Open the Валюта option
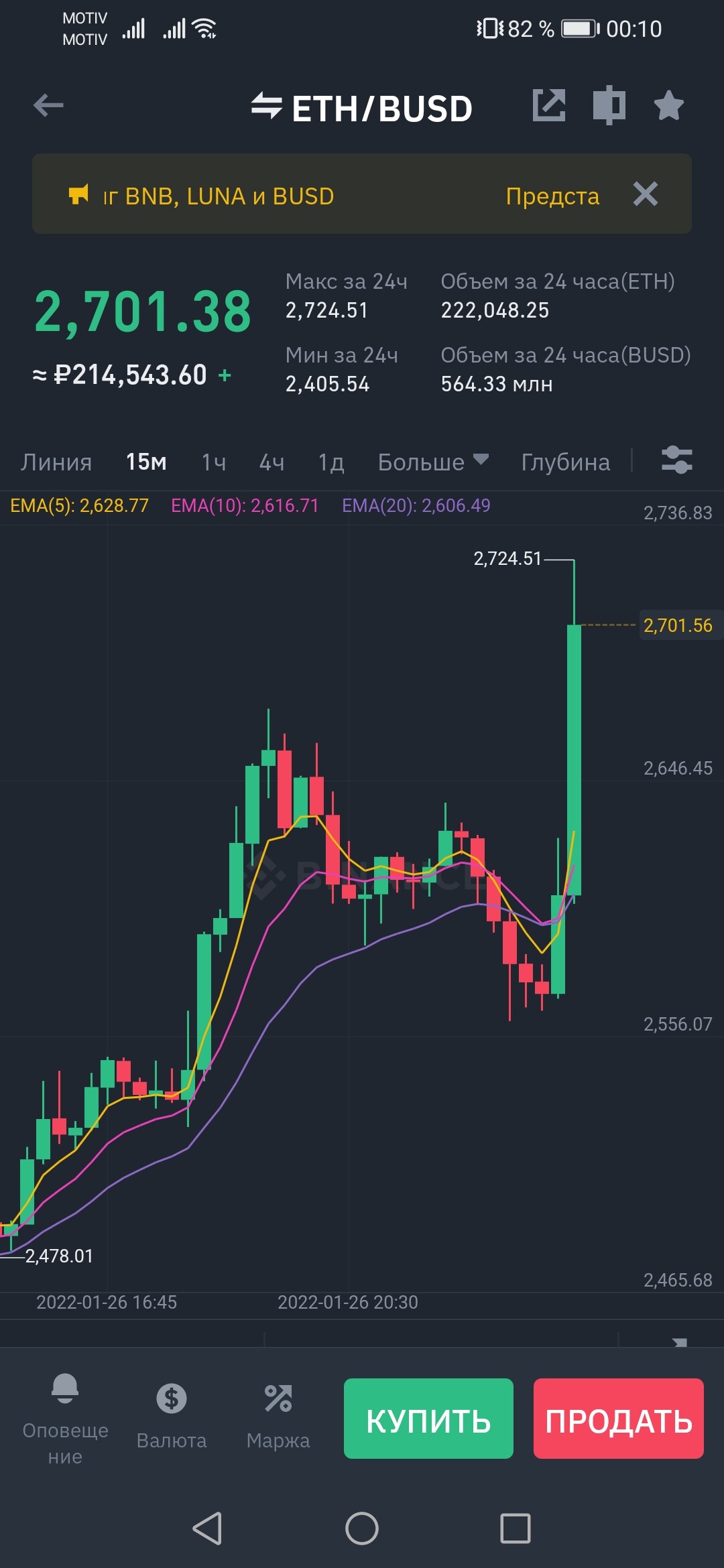 tap(172, 1418)
